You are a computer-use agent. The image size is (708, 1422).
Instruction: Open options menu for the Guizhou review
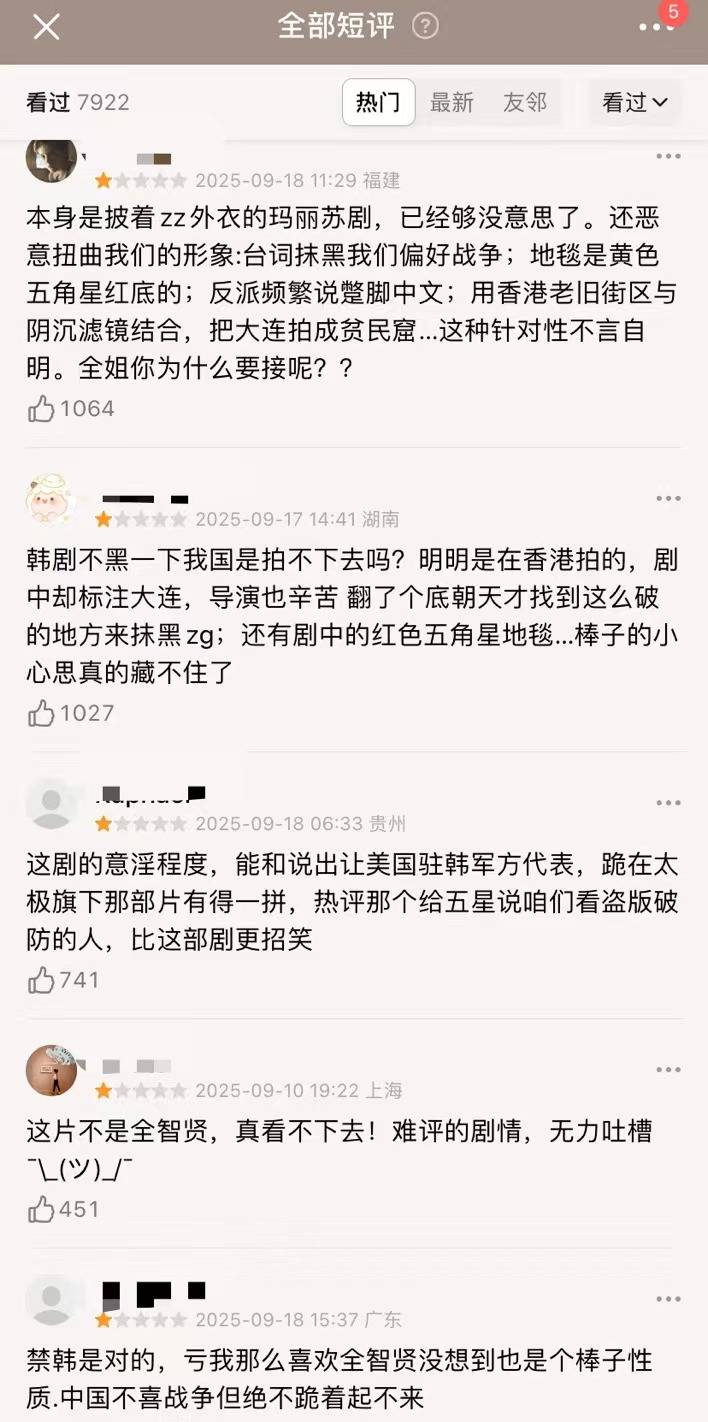click(x=668, y=803)
